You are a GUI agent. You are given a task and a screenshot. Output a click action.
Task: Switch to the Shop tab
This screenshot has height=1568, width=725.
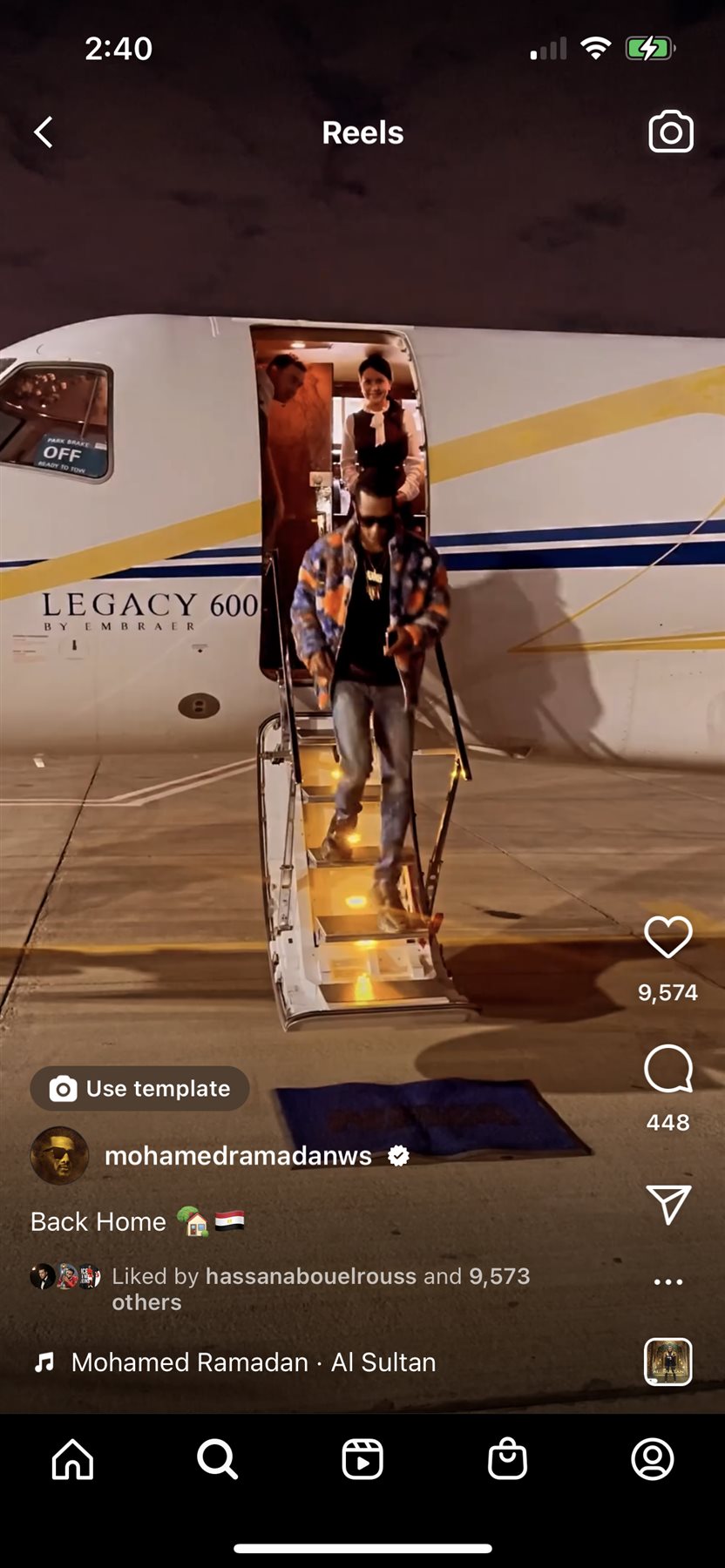click(x=507, y=1458)
